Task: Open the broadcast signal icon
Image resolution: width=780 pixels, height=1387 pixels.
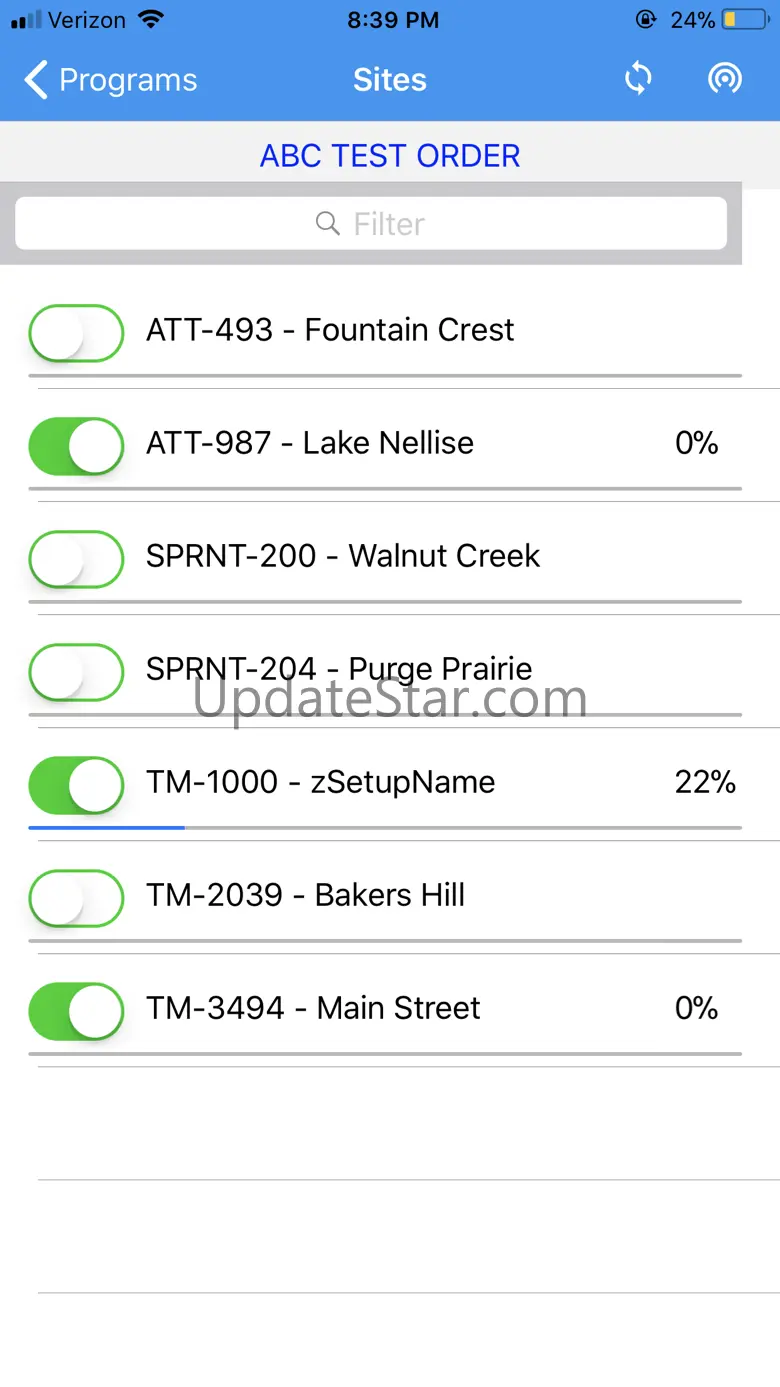Action: [x=725, y=79]
